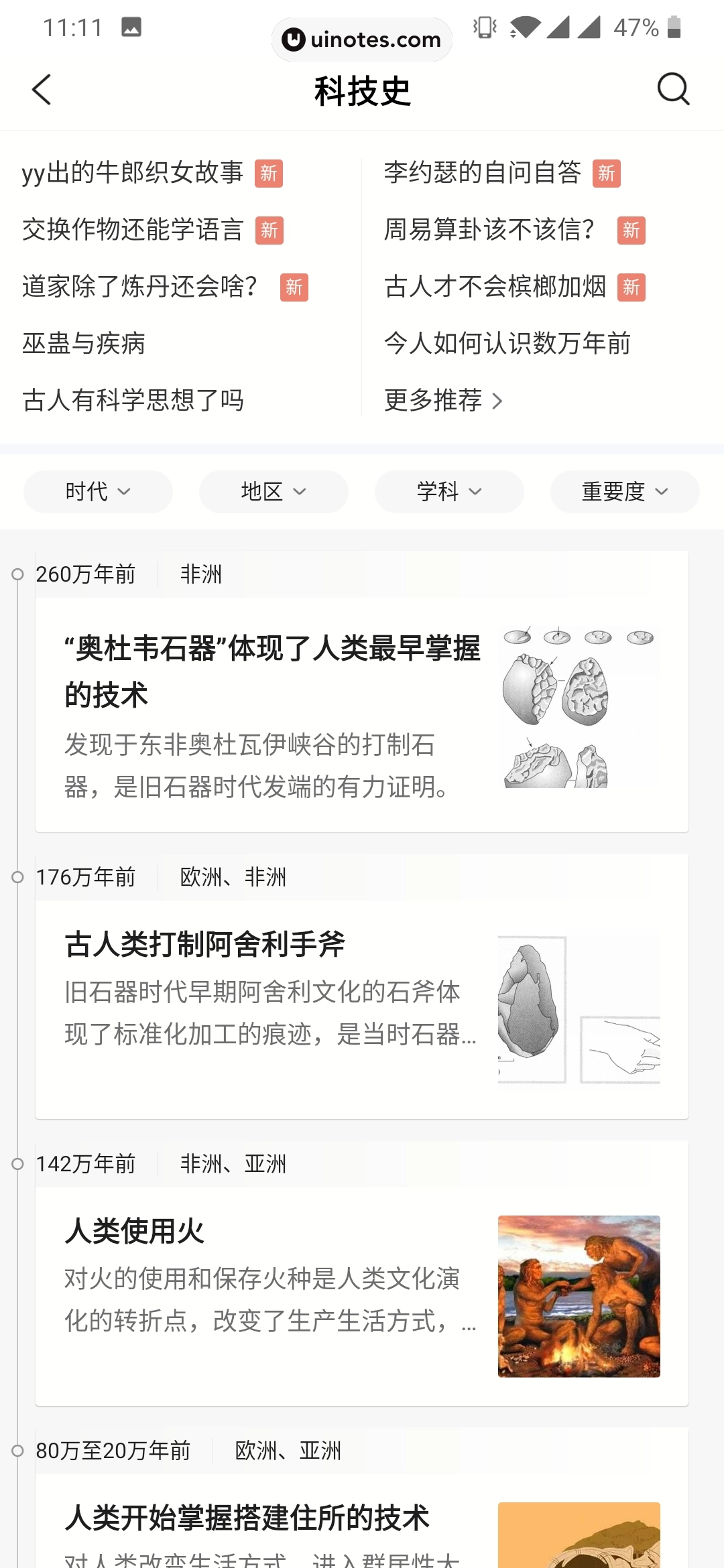Click the timeline dot beside 176万年前
The height and width of the screenshot is (1568, 724).
pos(18,876)
